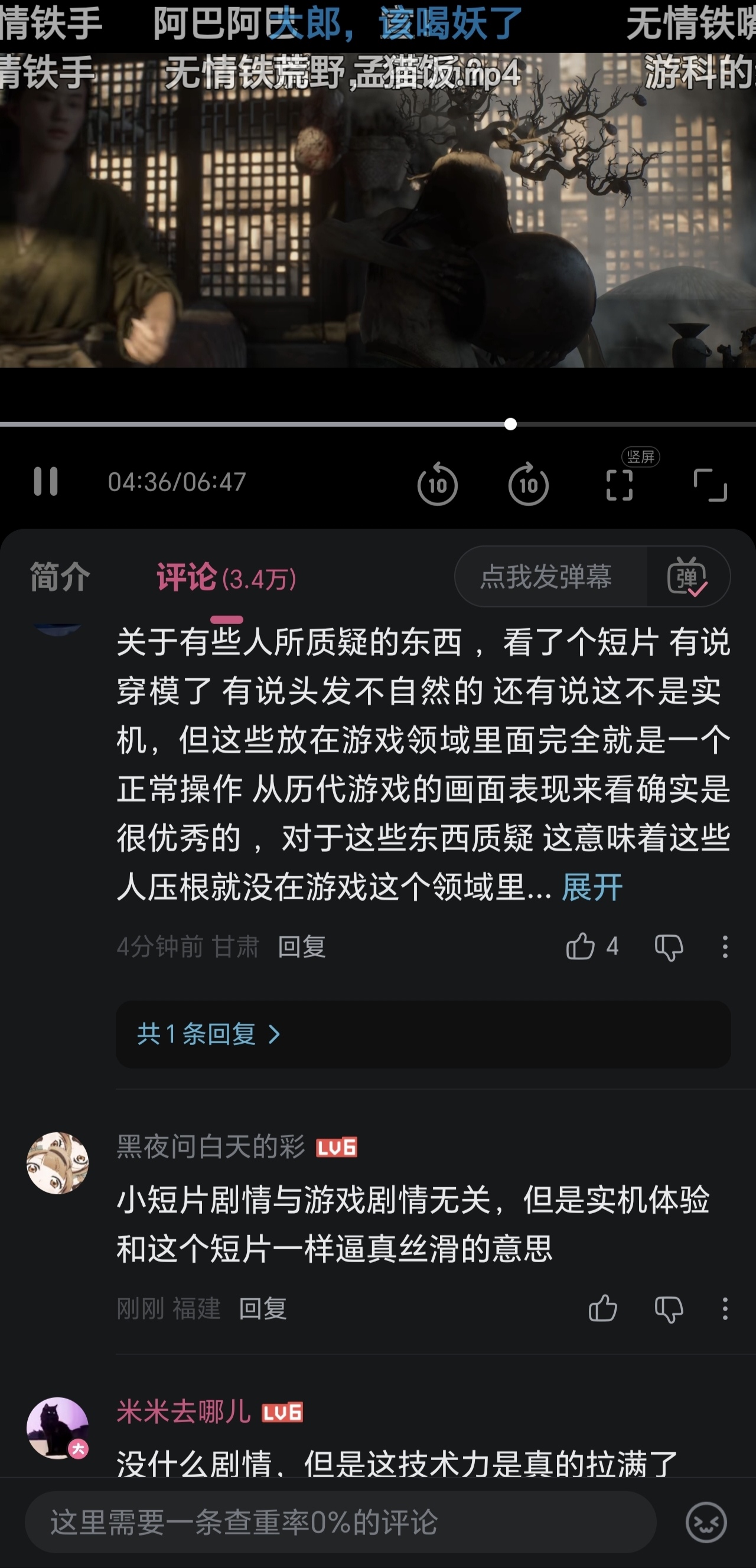Like 黑夜问白天的彩's comment

coord(602,1309)
